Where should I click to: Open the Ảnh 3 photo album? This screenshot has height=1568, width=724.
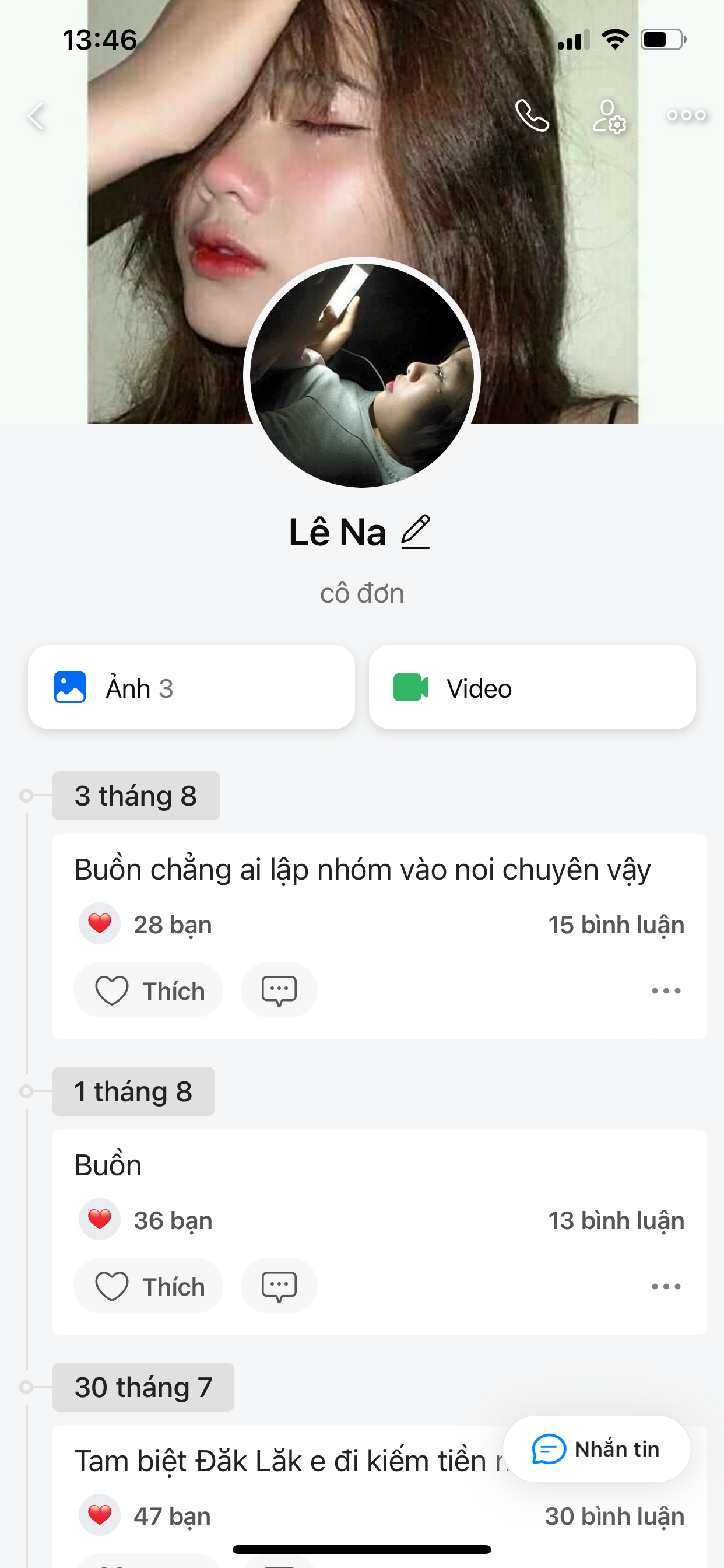coord(191,688)
